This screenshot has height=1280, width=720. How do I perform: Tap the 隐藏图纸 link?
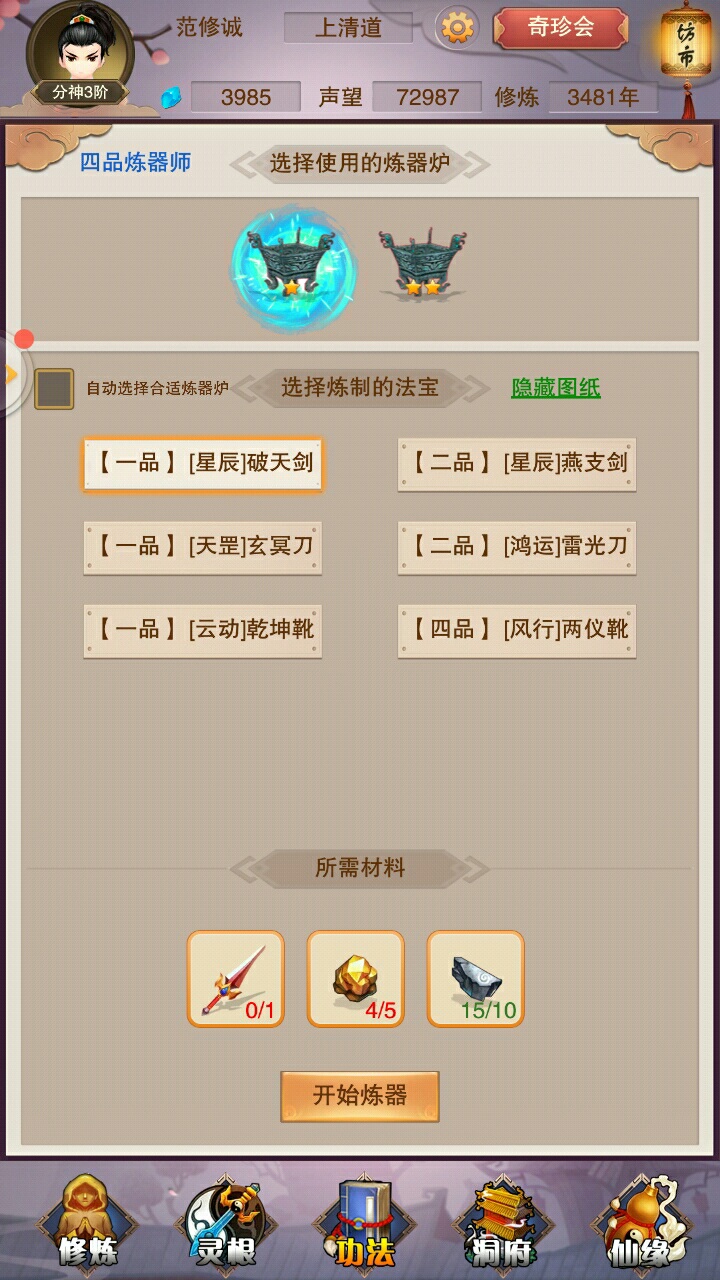coord(556,388)
